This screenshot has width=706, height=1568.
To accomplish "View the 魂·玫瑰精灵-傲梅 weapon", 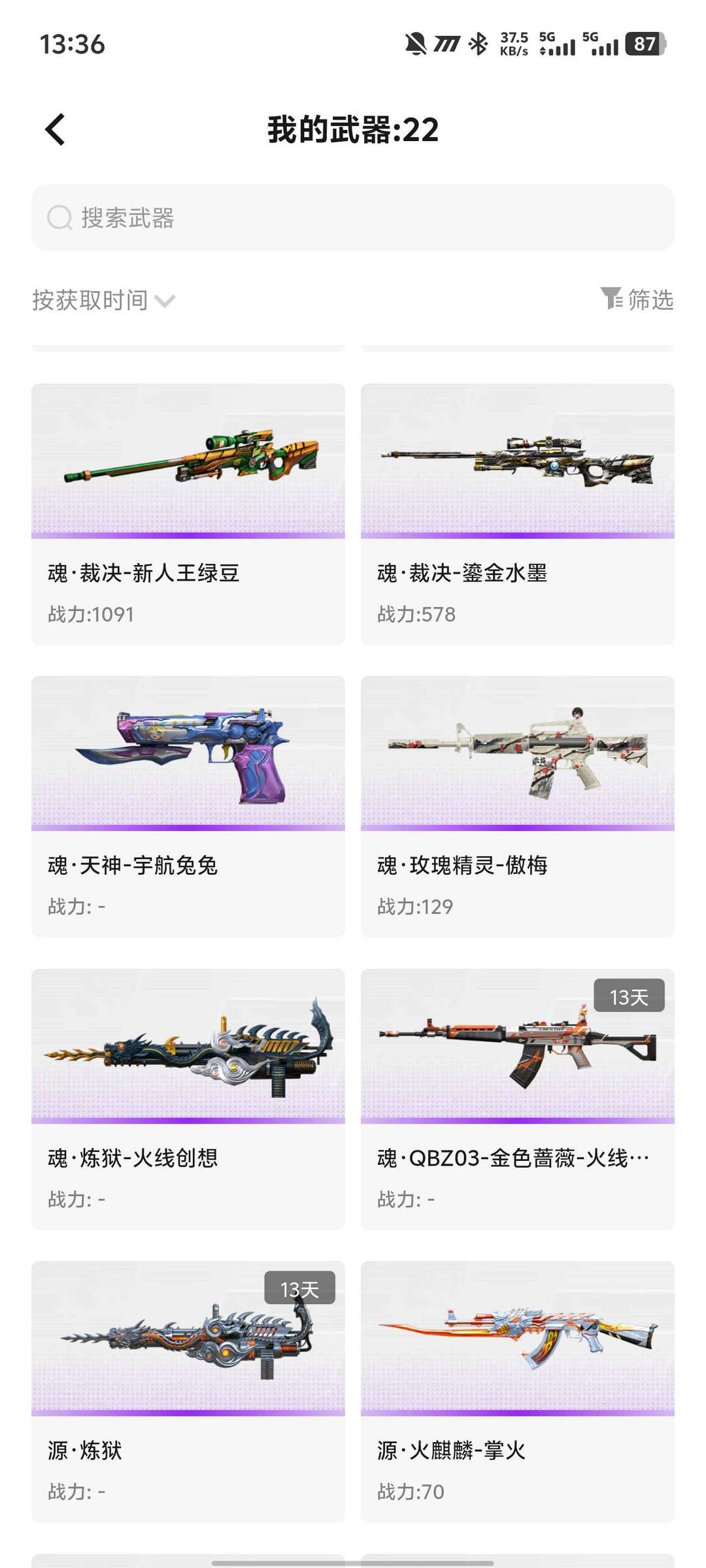I will pyautogui.click(x=518, y=807).
